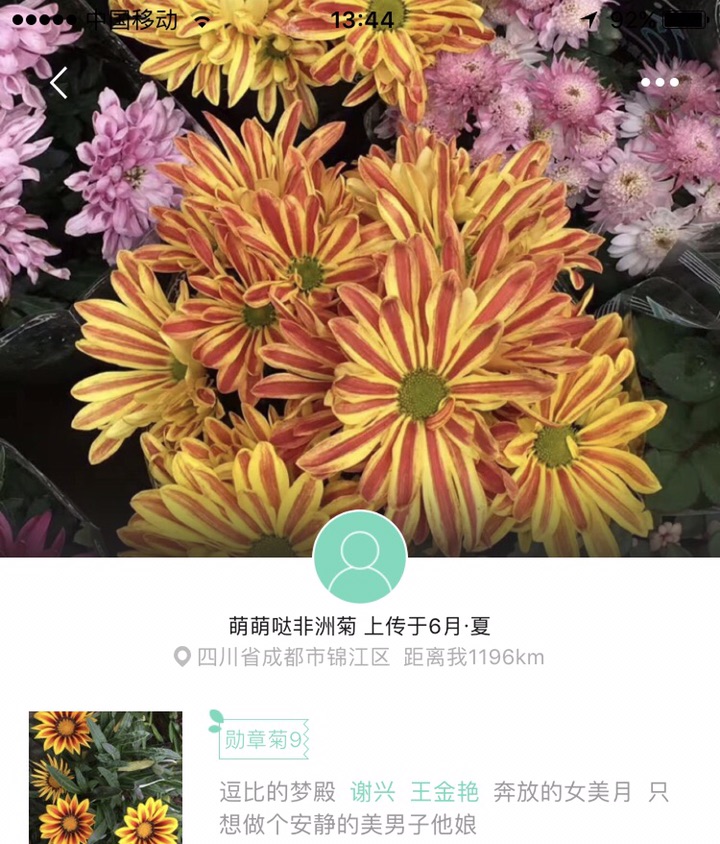The image size is (720, 844).
Task: Open the three-dot overflow menu
Action: click(x=659, y=83)
